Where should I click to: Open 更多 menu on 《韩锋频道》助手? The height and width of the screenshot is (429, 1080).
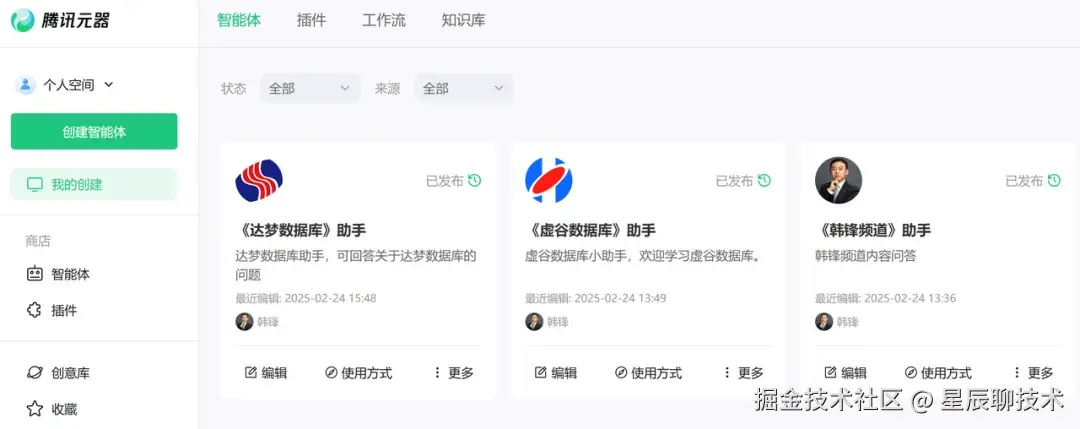pyautogui.click(x=1033, y=373)
